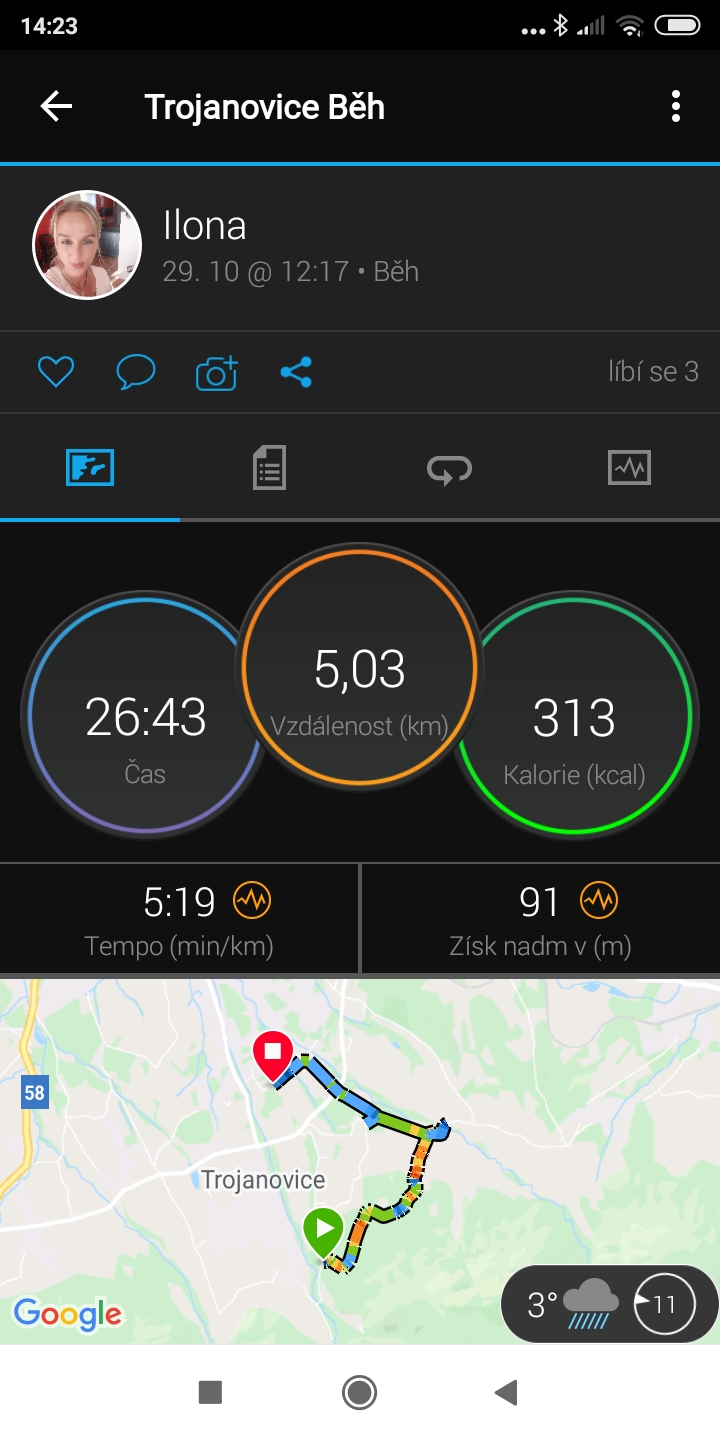The width and height of the screenshot is (720, 1440).
Task: Open the Trojanovice route map
Action: 360,1161
